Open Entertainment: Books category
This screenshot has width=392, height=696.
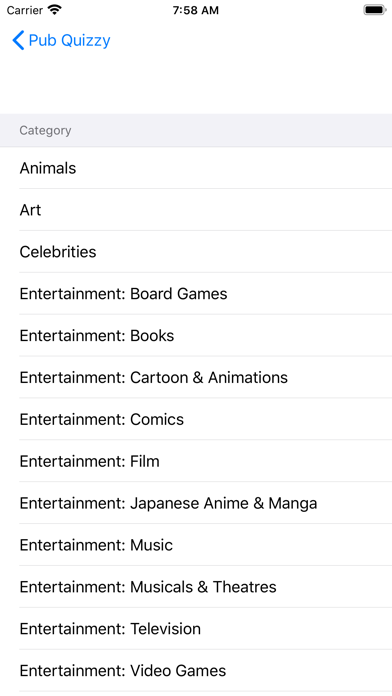[196, 336]
